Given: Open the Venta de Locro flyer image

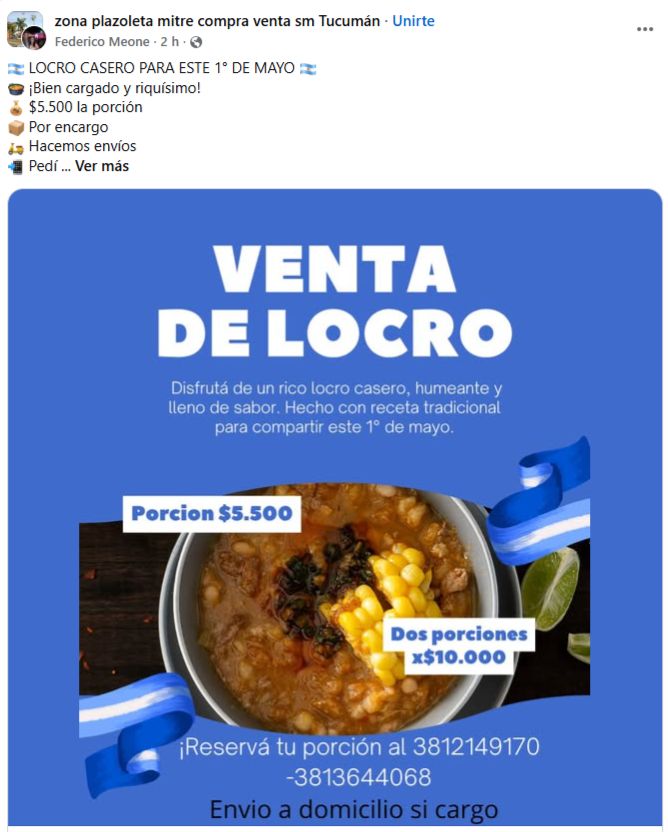Looking at the screenshot, I should click(x=335, y=507).
